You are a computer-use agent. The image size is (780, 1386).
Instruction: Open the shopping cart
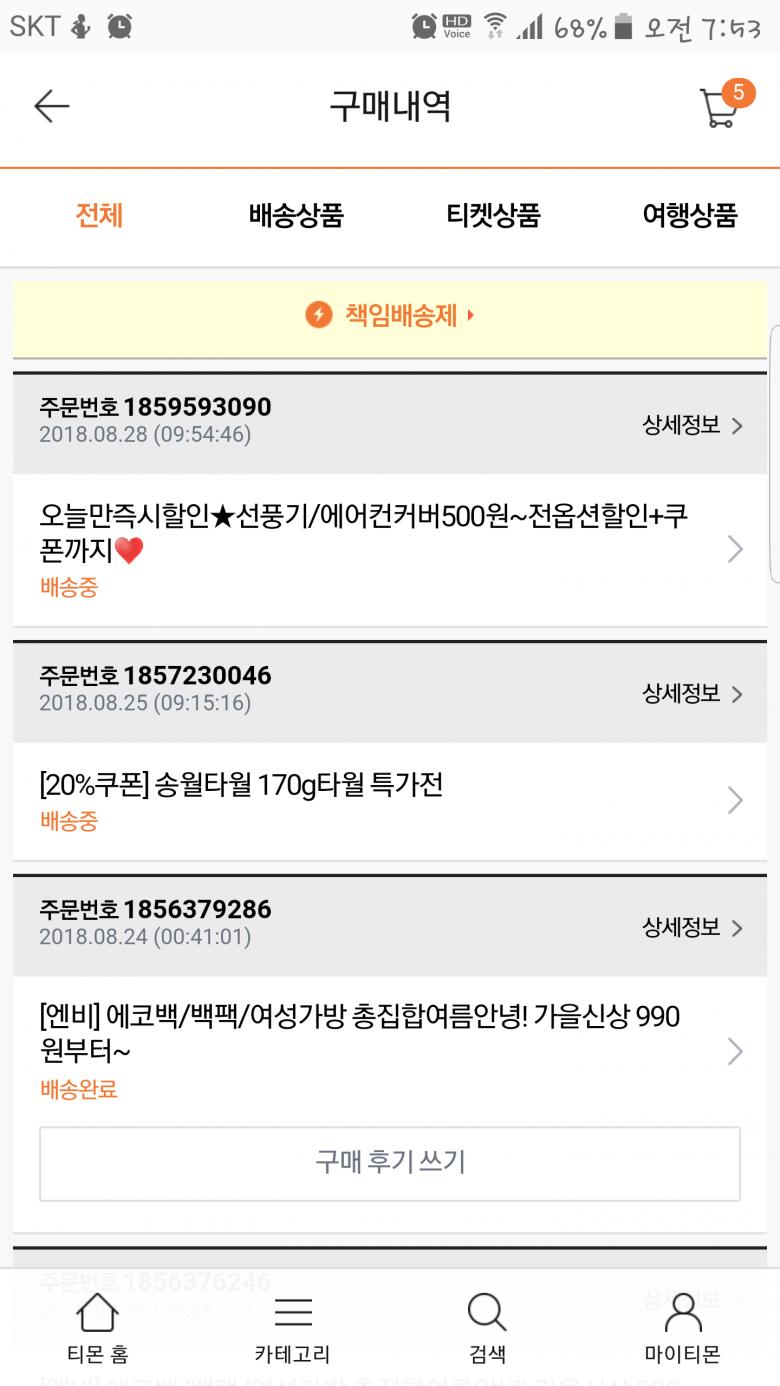pyautogui.click(x=721, y=107)
